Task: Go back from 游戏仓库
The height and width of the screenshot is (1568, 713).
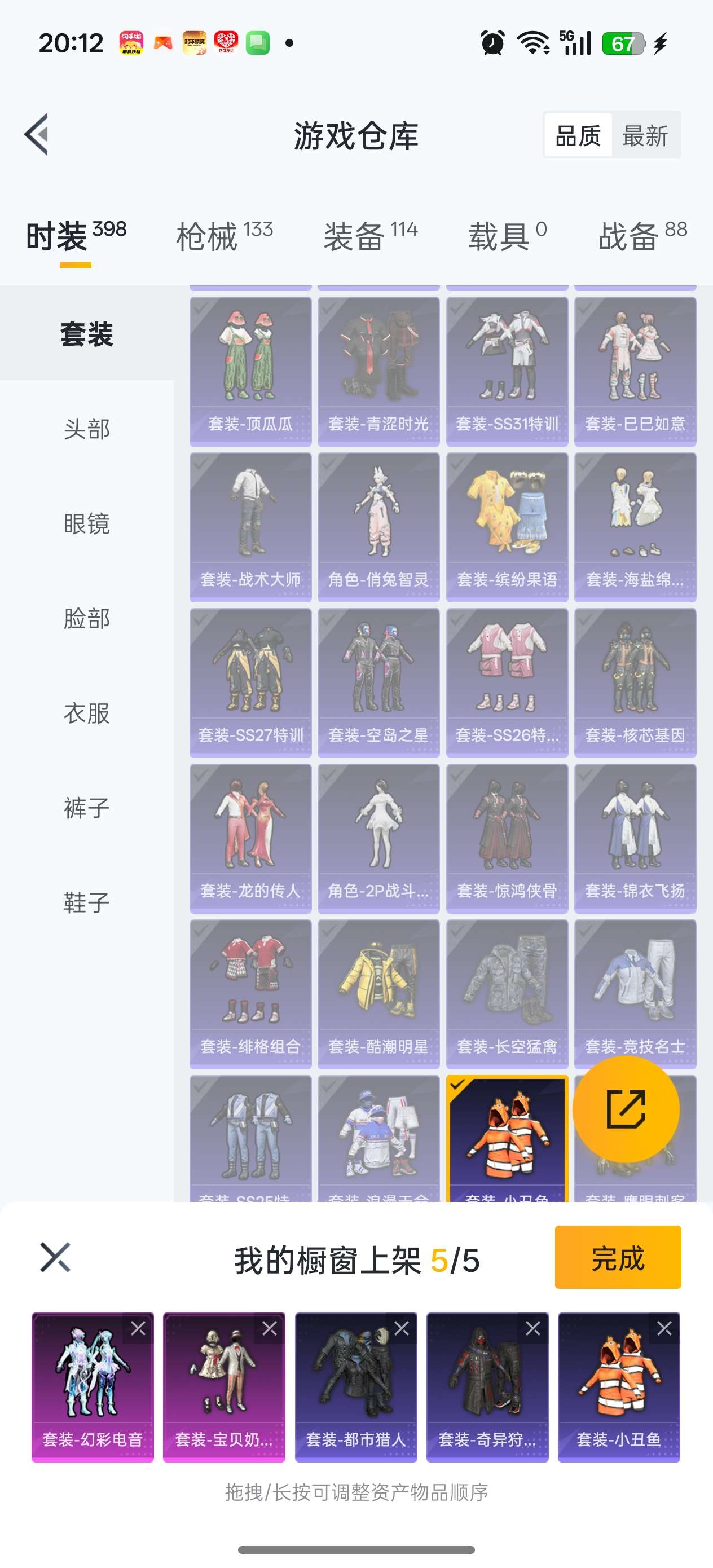Action: 37,135
